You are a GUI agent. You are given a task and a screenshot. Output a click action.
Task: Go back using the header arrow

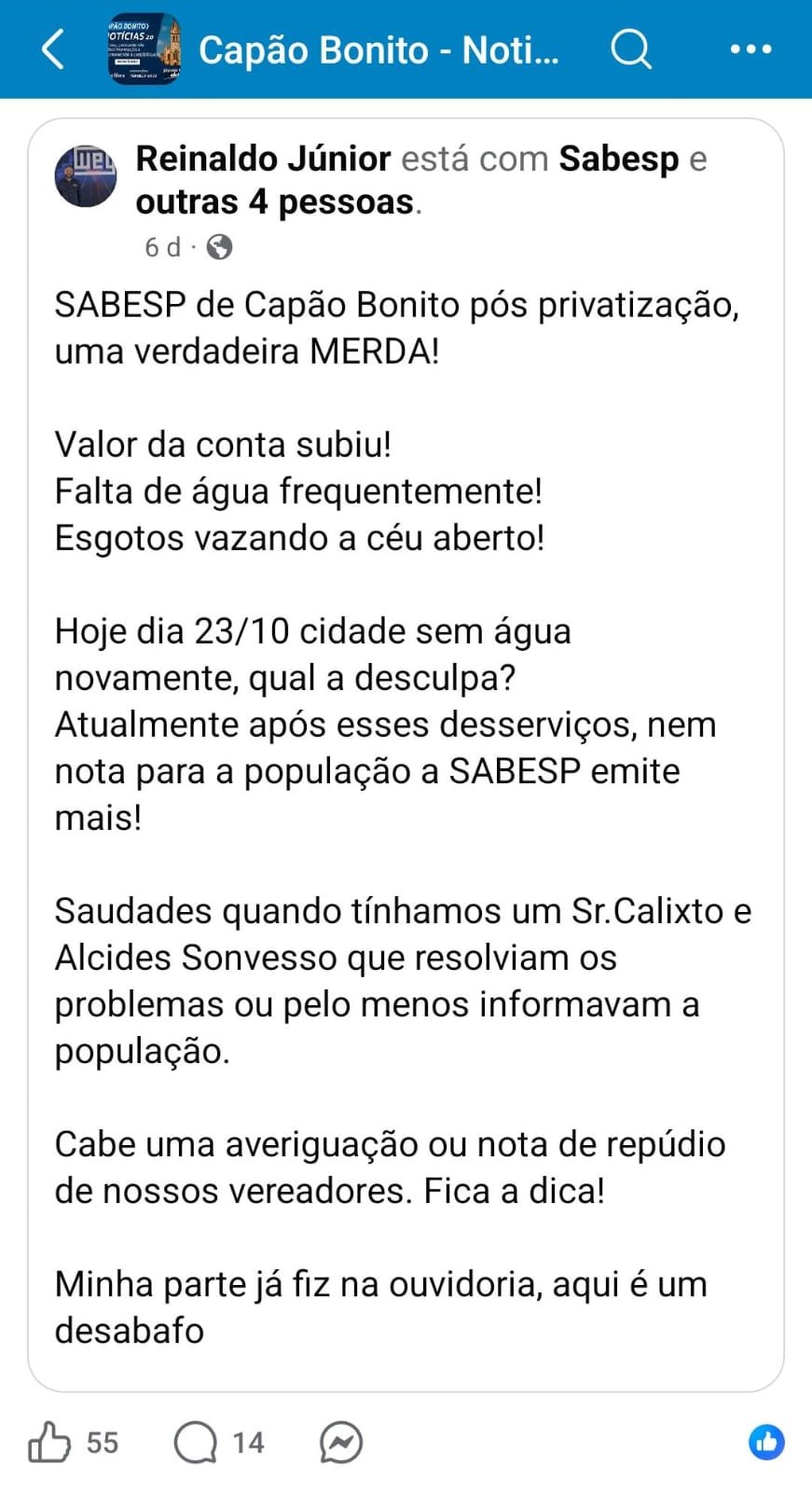tap(53, 49)
